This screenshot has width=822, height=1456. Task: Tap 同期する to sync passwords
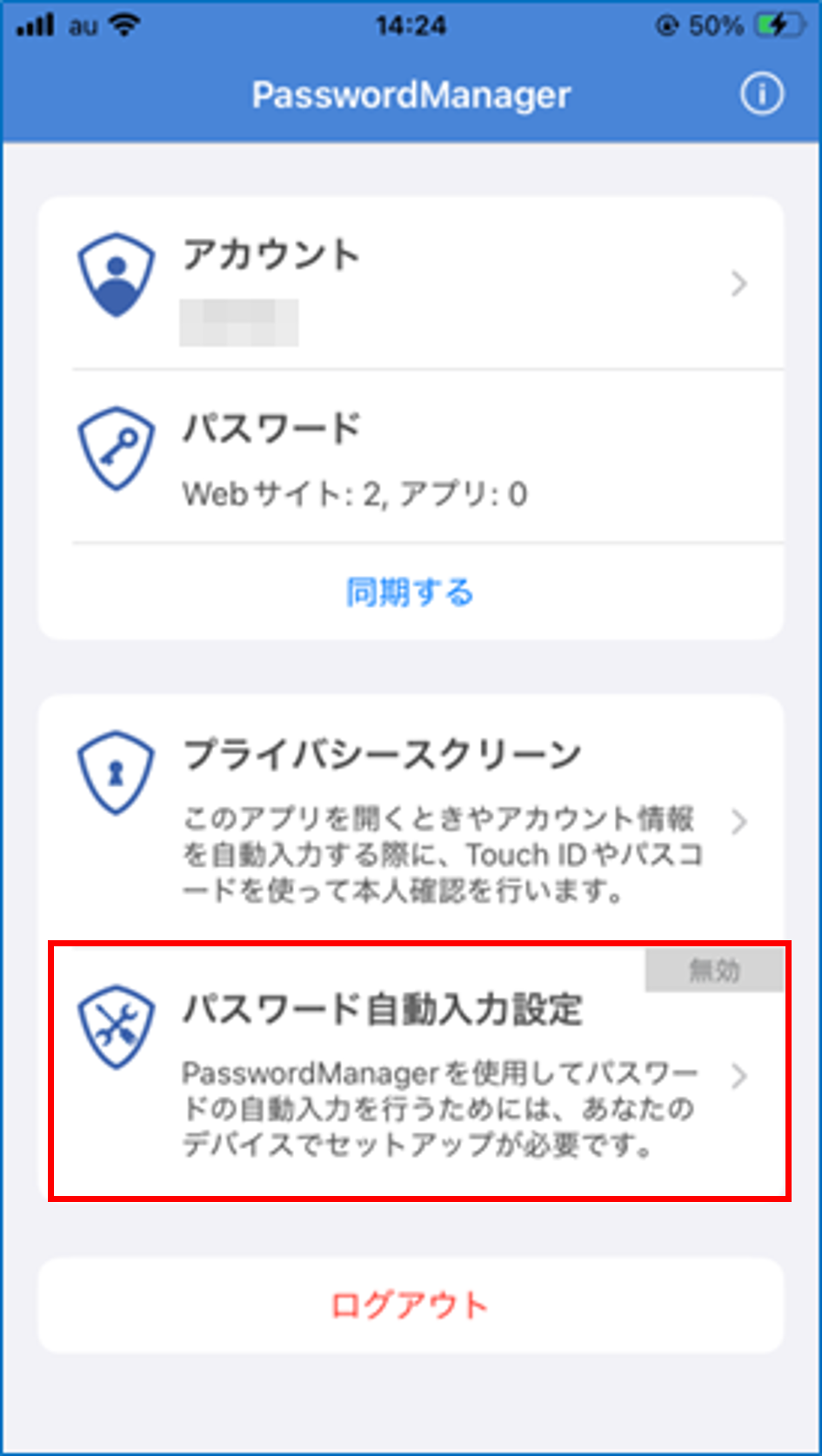[x=411, y=592]
